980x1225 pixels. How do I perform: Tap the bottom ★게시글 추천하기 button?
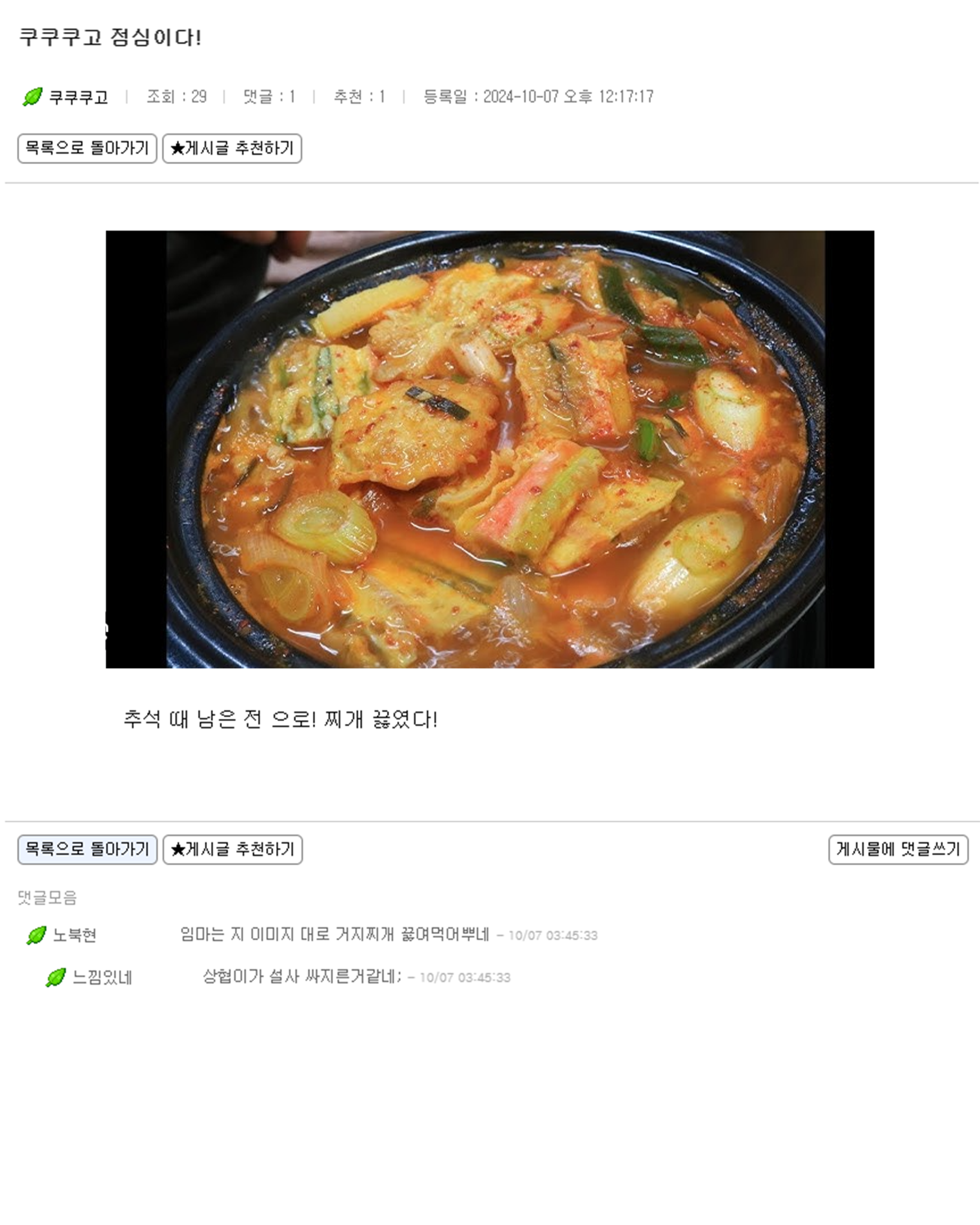tap(232, 849)
